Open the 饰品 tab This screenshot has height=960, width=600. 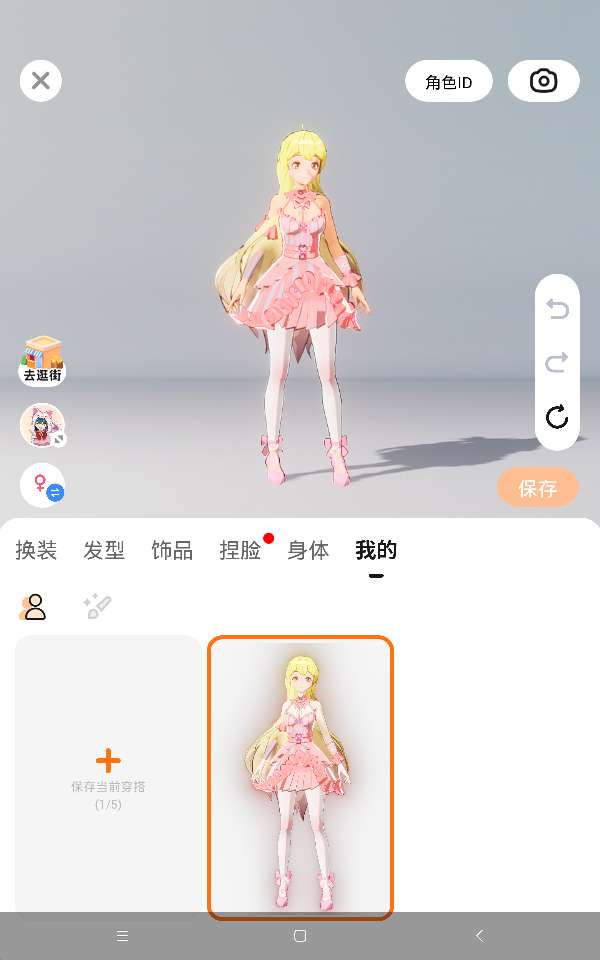coord(172,550)
